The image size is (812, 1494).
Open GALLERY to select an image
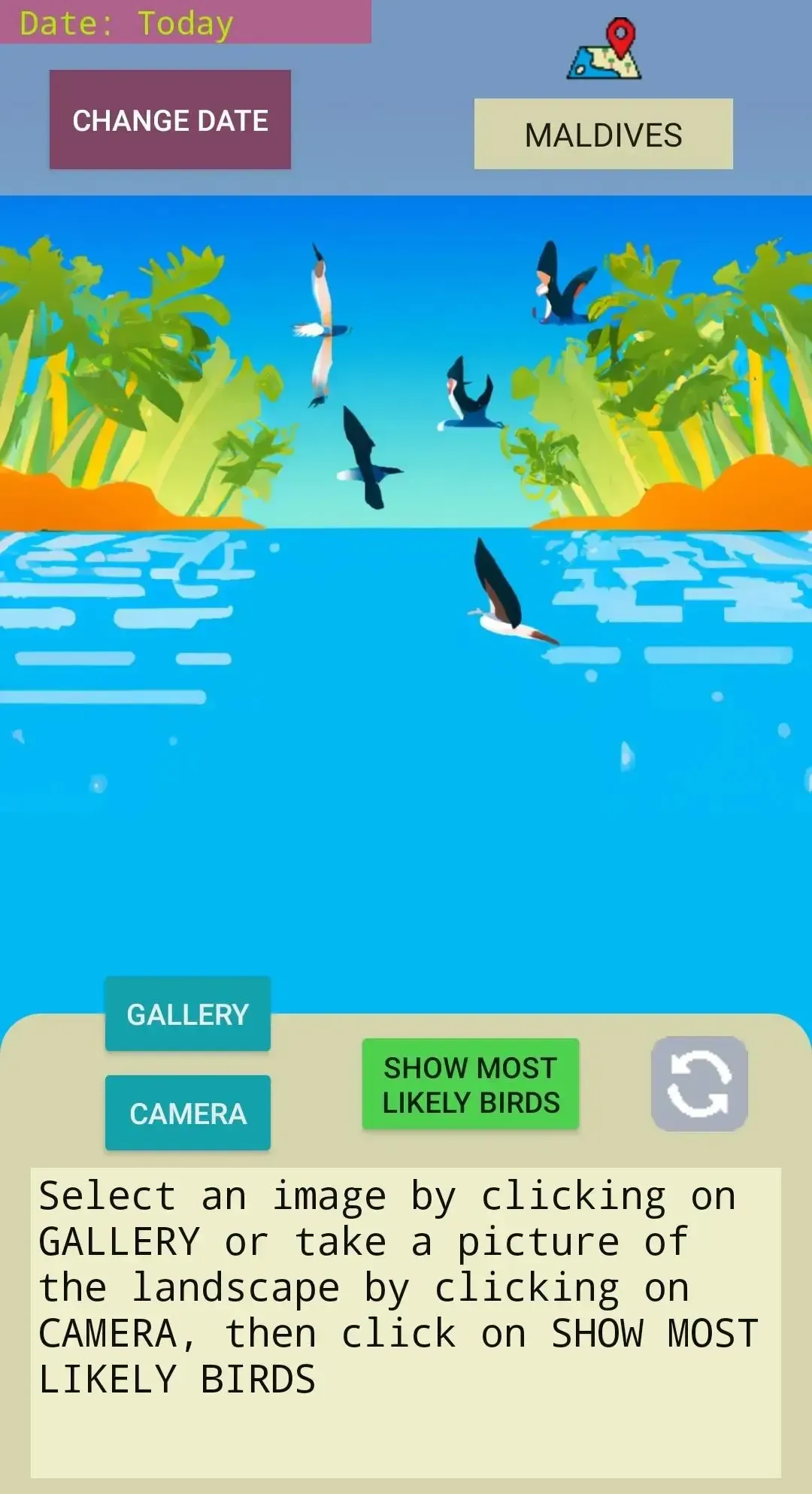[x=187, y=1014]
